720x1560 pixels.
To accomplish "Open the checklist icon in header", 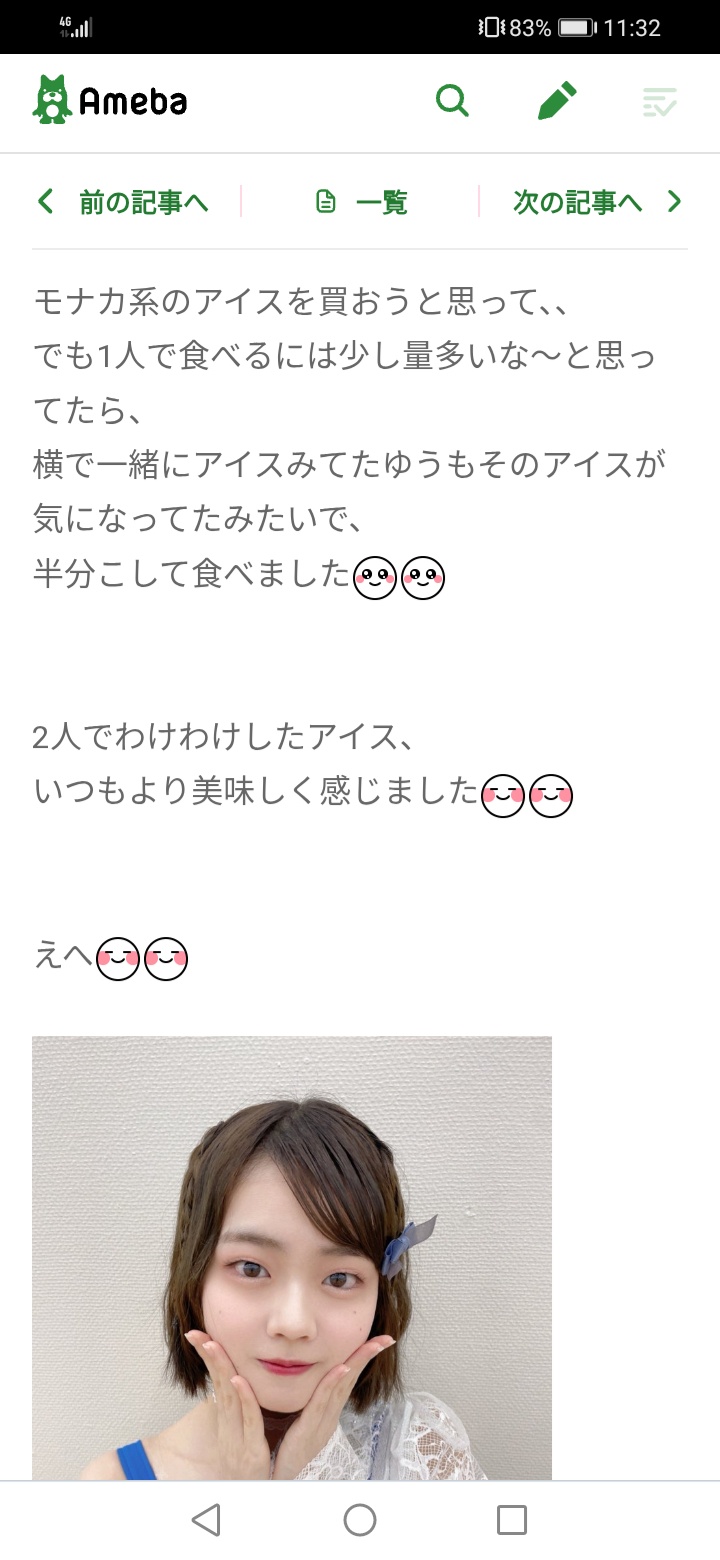I will point(659,101).
